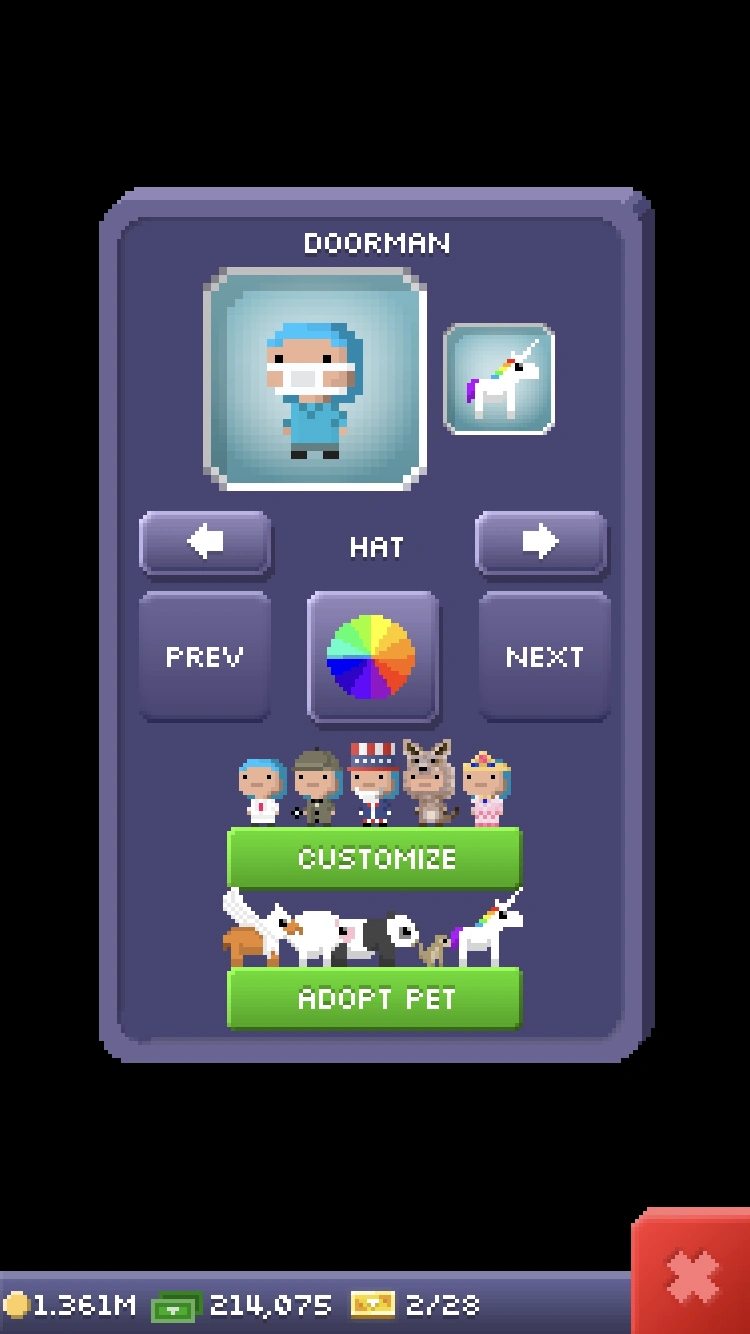
Task: View the doorman's unicorn pet thumbnail
Action: coord(500,378)
